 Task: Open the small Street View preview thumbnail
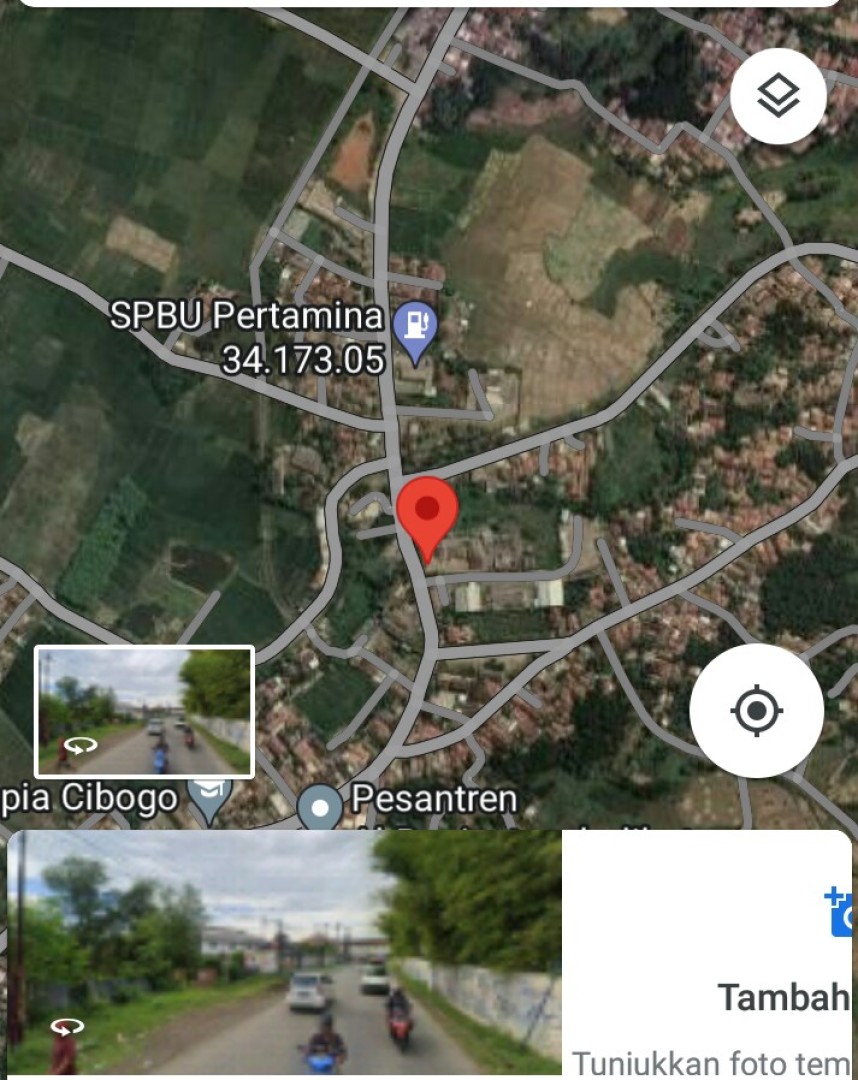(145, 711)
